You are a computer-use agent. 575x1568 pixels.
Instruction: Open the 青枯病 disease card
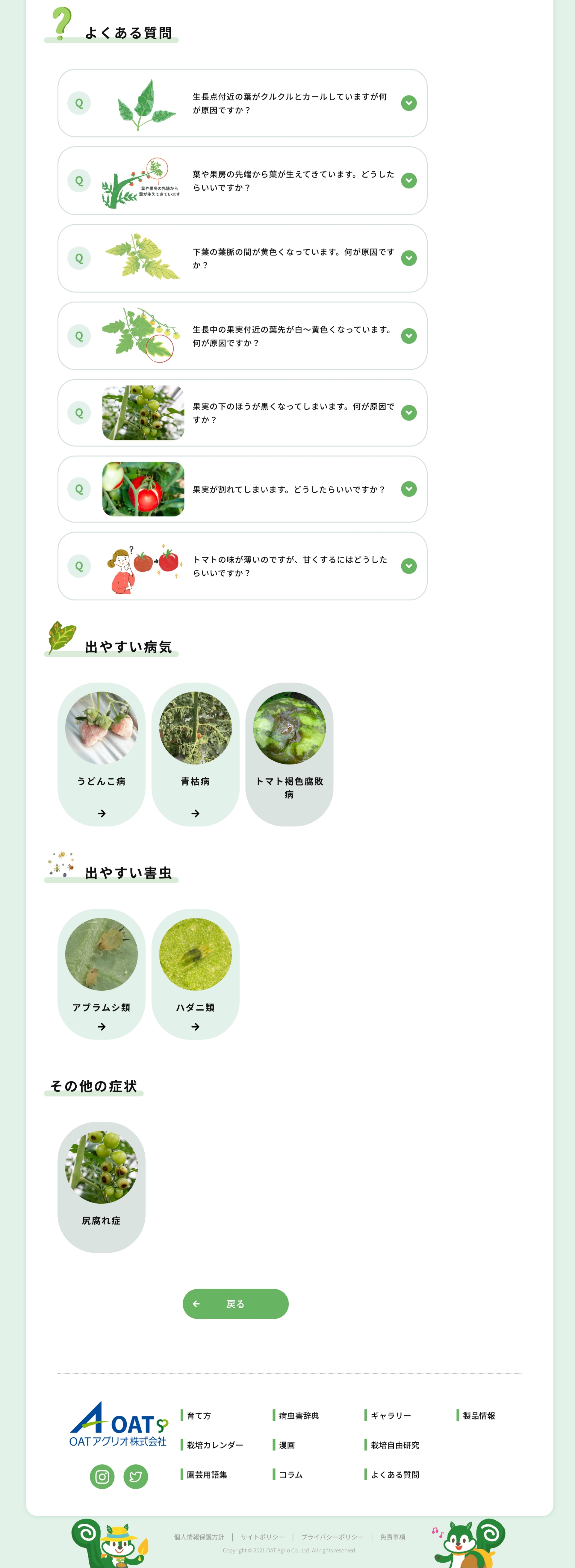(x=195, y=754)
